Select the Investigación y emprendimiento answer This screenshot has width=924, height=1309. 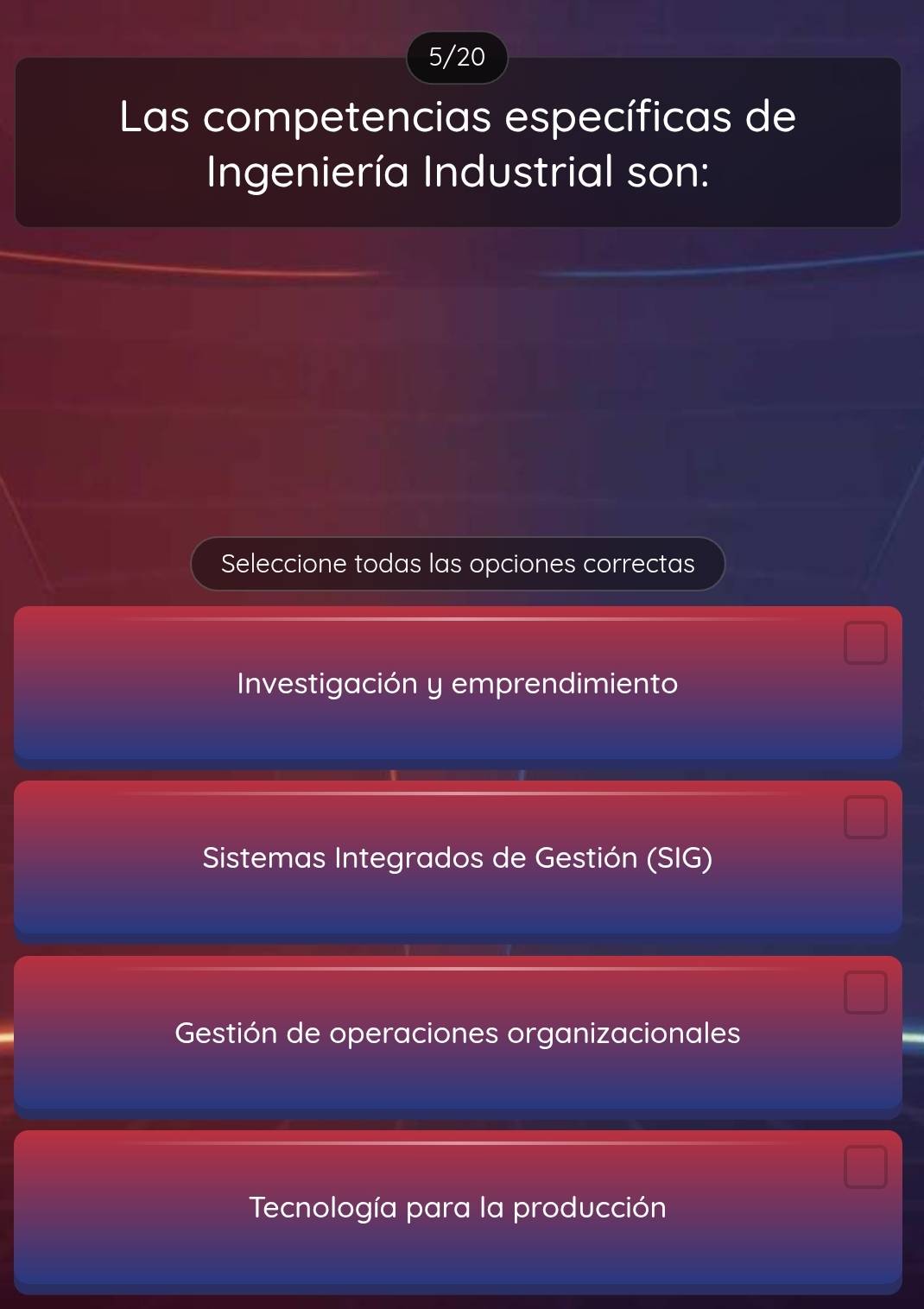point(458,684)
